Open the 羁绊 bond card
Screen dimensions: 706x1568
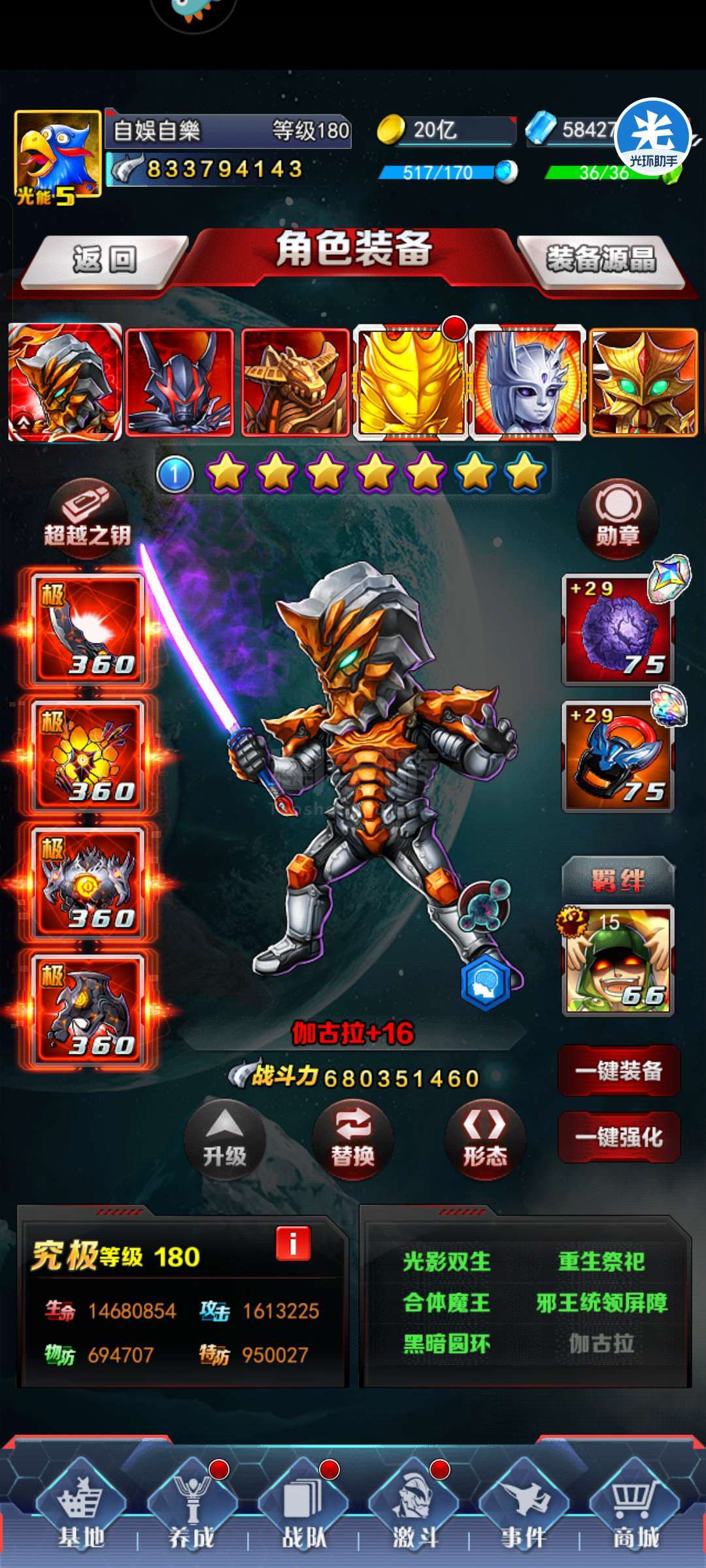tap(618, 960)
